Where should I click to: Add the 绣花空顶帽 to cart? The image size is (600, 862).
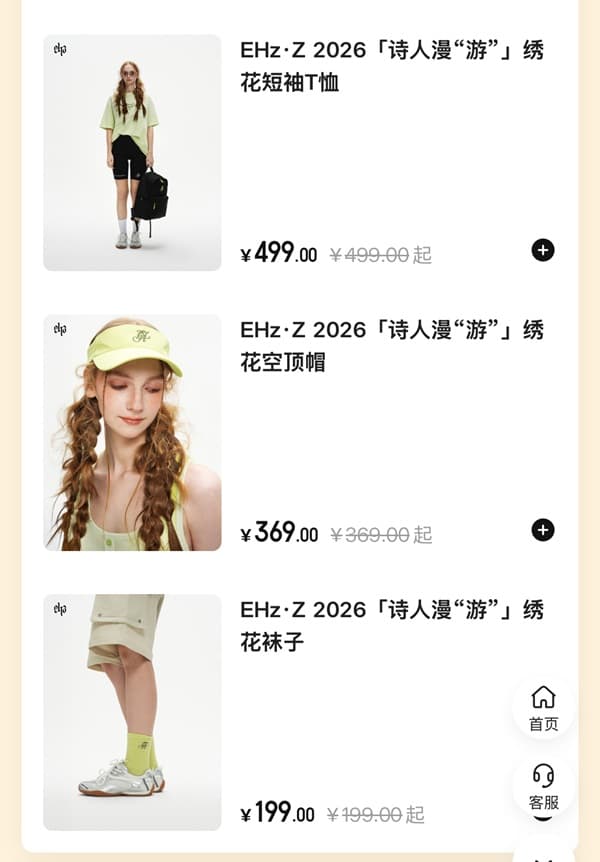click(x=543, y=530)
